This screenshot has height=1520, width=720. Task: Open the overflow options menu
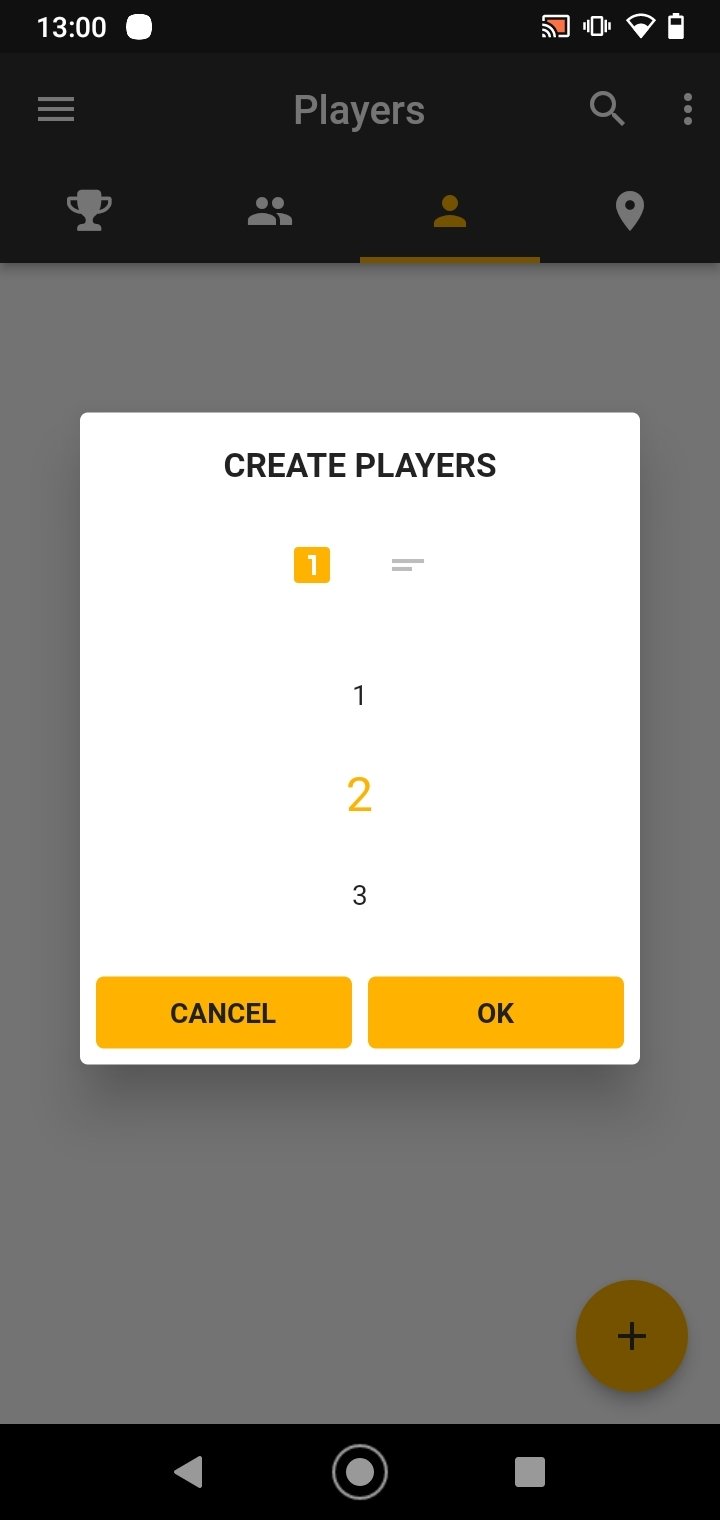(x=687, y=109)
